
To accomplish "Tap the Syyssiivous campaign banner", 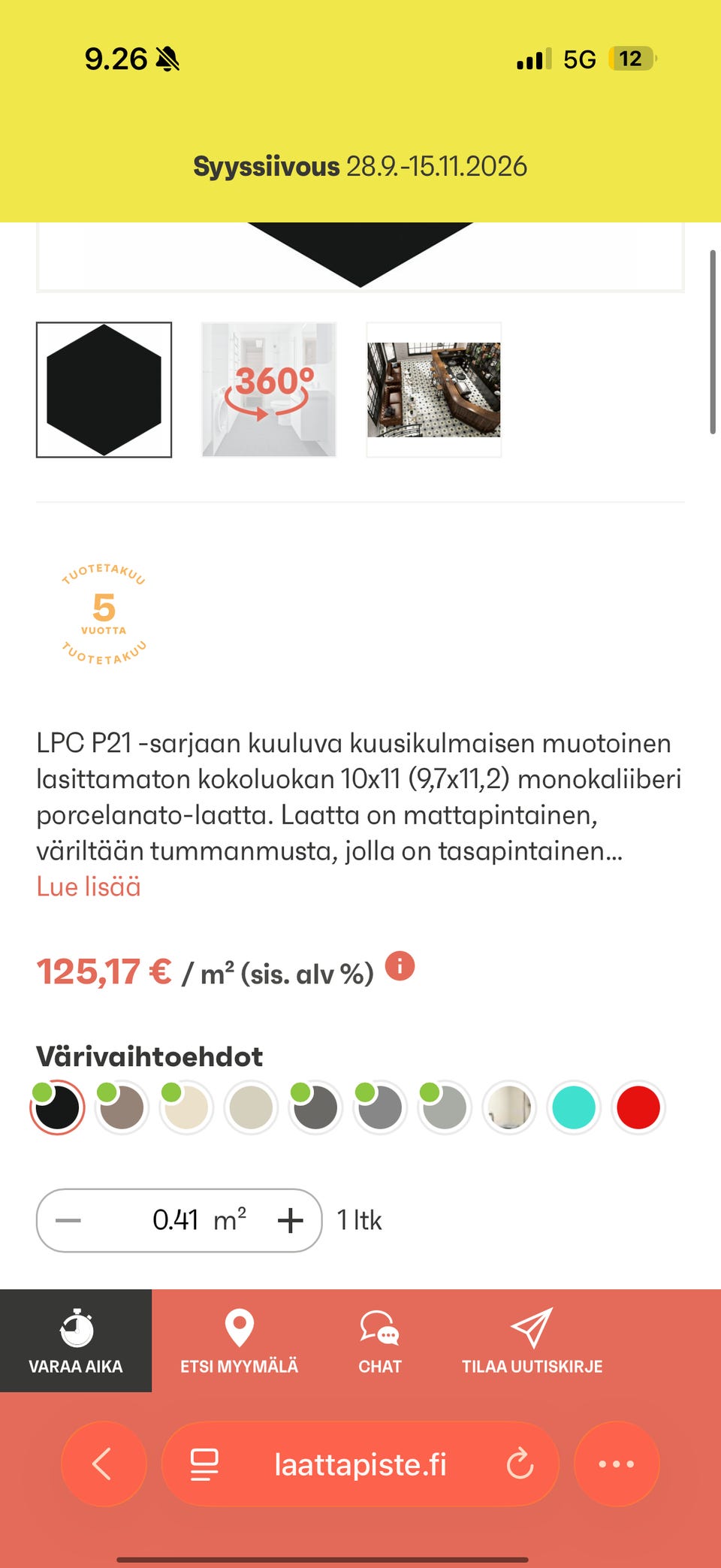I will 360,166.
